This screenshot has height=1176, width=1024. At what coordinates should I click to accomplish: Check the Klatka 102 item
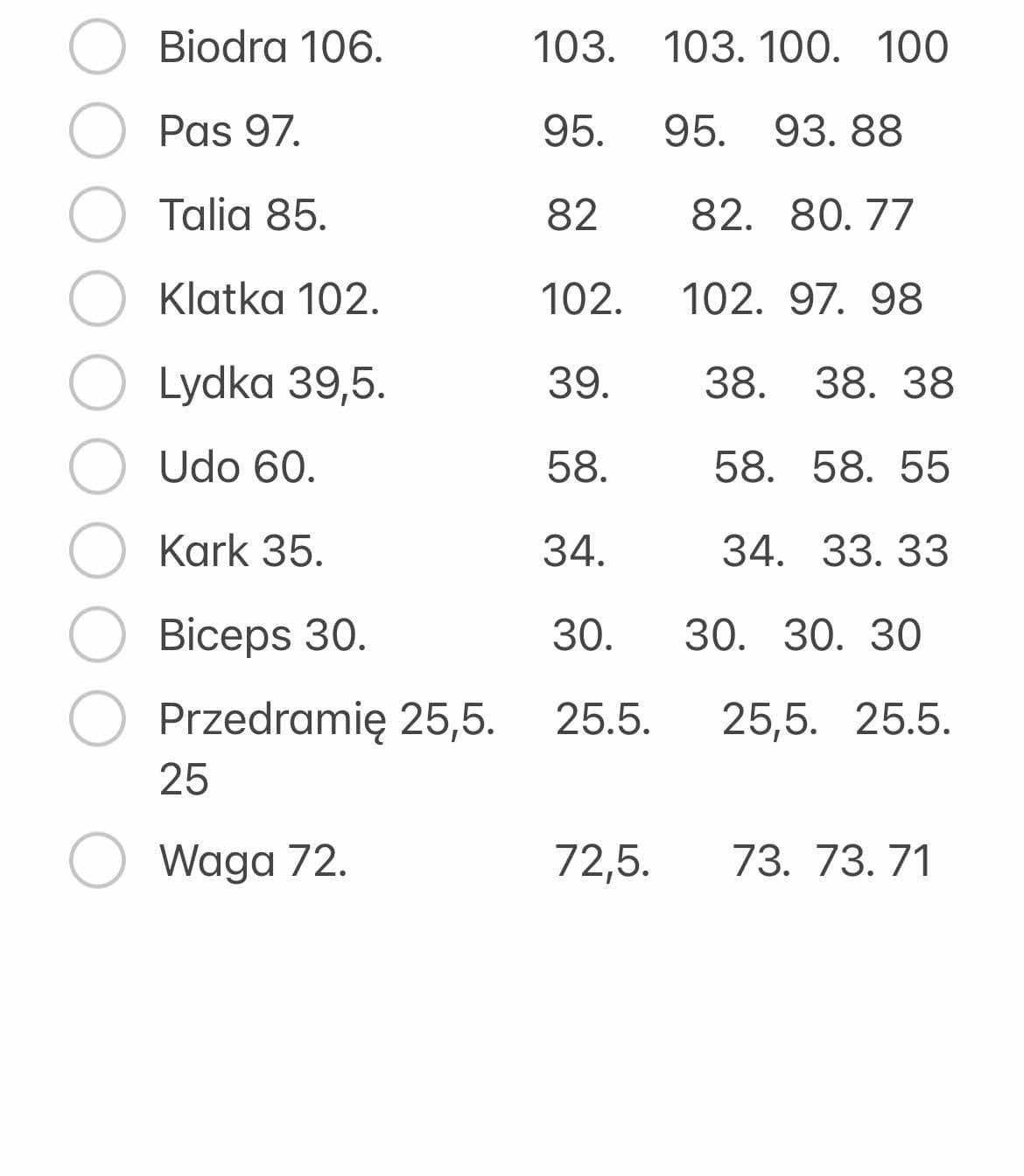point(97,298)
